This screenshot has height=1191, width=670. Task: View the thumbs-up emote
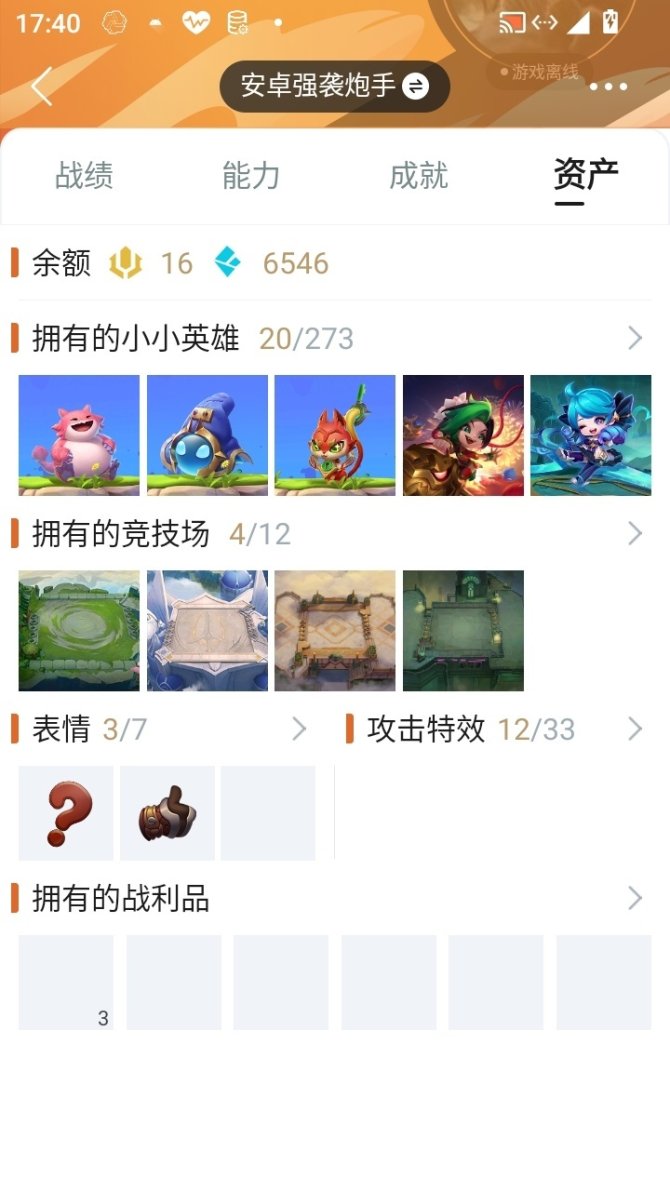point(167,813)
